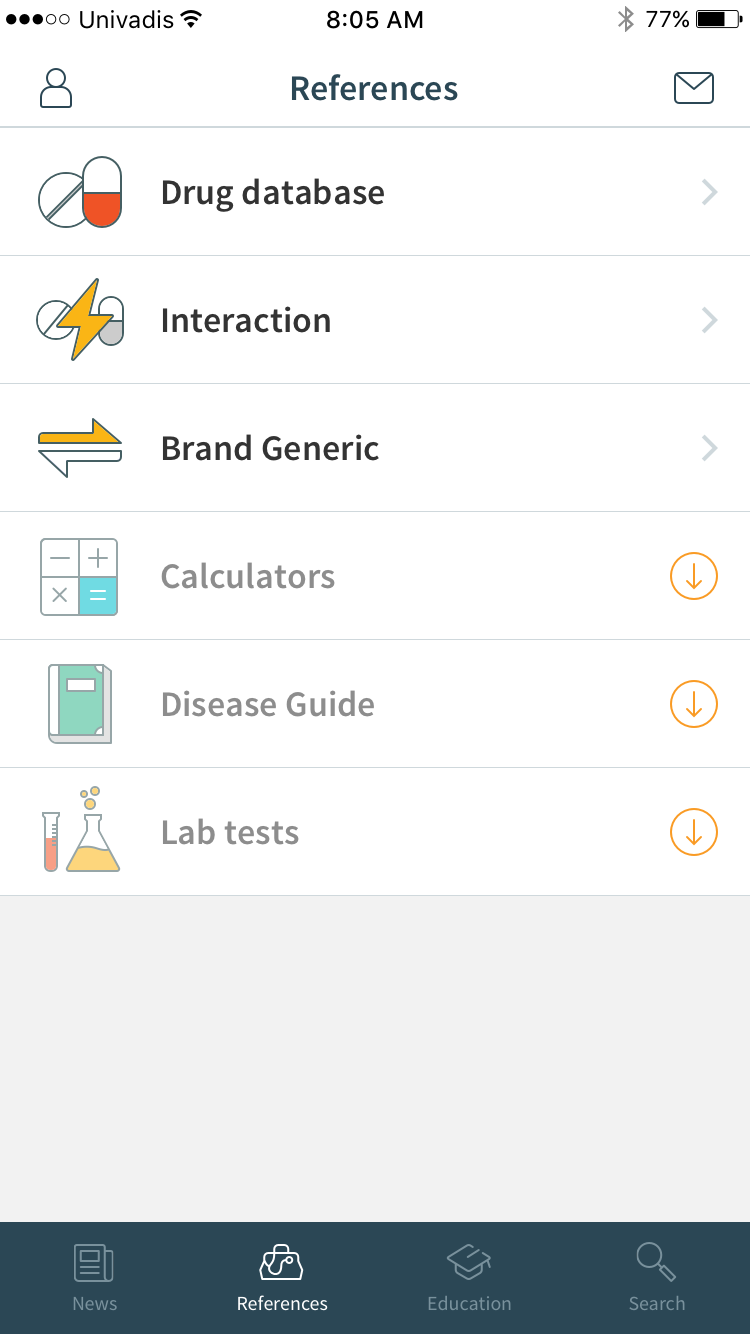Screen dimensions: 750x1334
Task: Download the Calculators module
Action: click(x=694, y=576)
